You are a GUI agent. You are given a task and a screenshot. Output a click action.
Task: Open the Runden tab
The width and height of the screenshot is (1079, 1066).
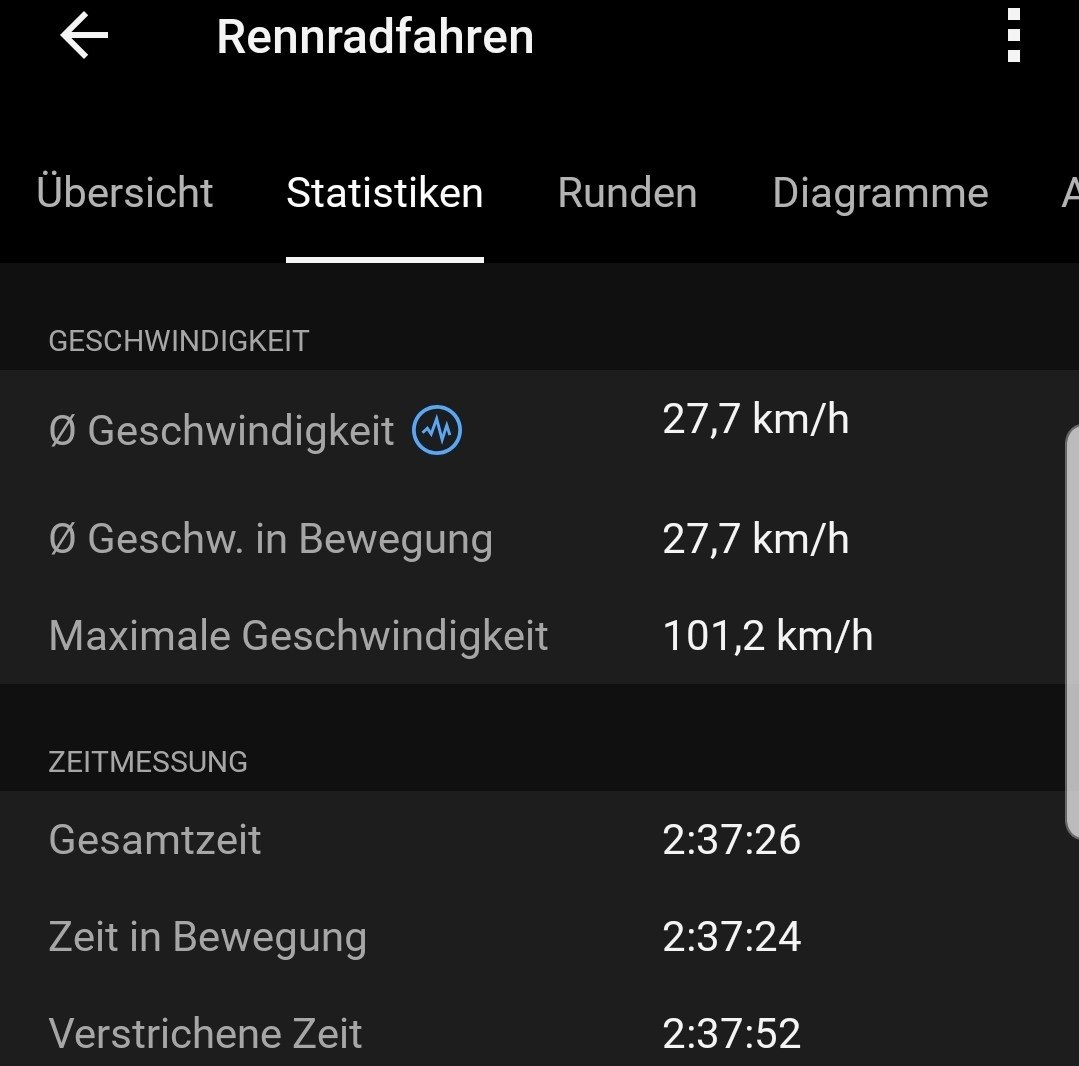pyautogui.click(x=627, y=193)
